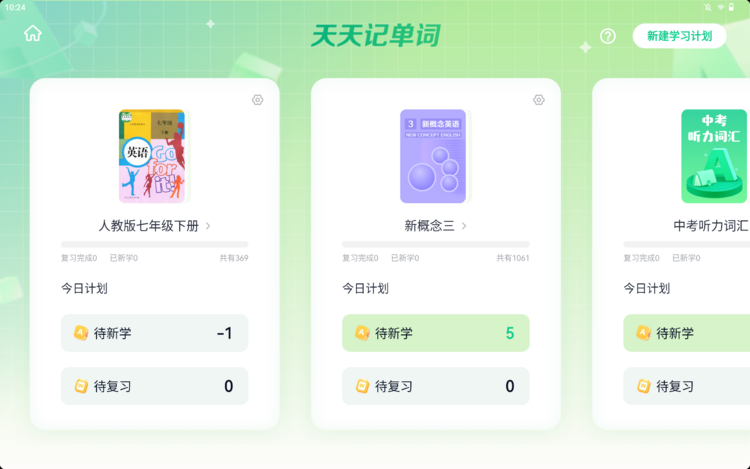Open the 人教版七年级下册 book cover
The width and height of the screenshot is (750, 469).
coord(152,156)
